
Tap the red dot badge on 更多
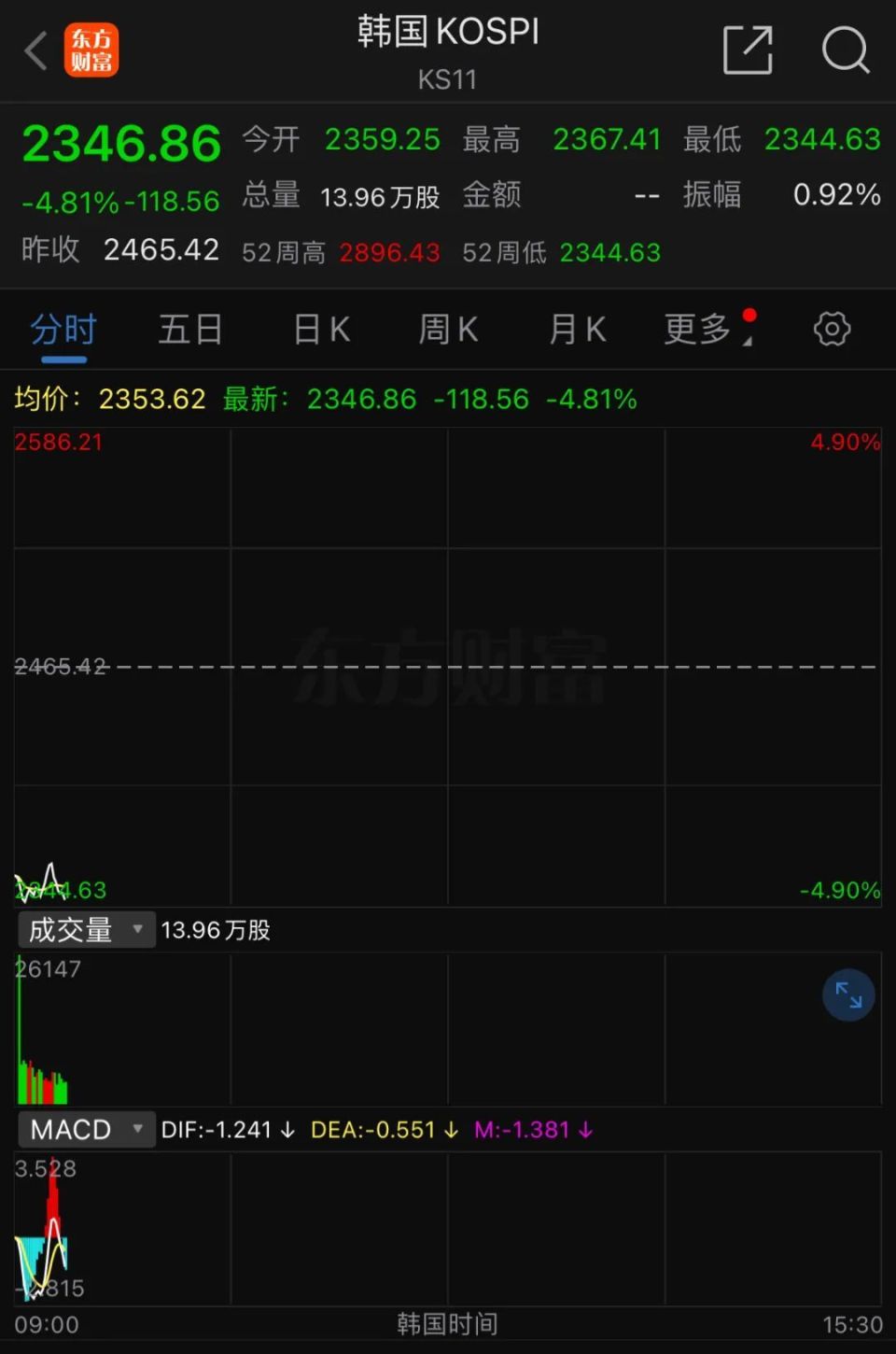tap(749, 315)
